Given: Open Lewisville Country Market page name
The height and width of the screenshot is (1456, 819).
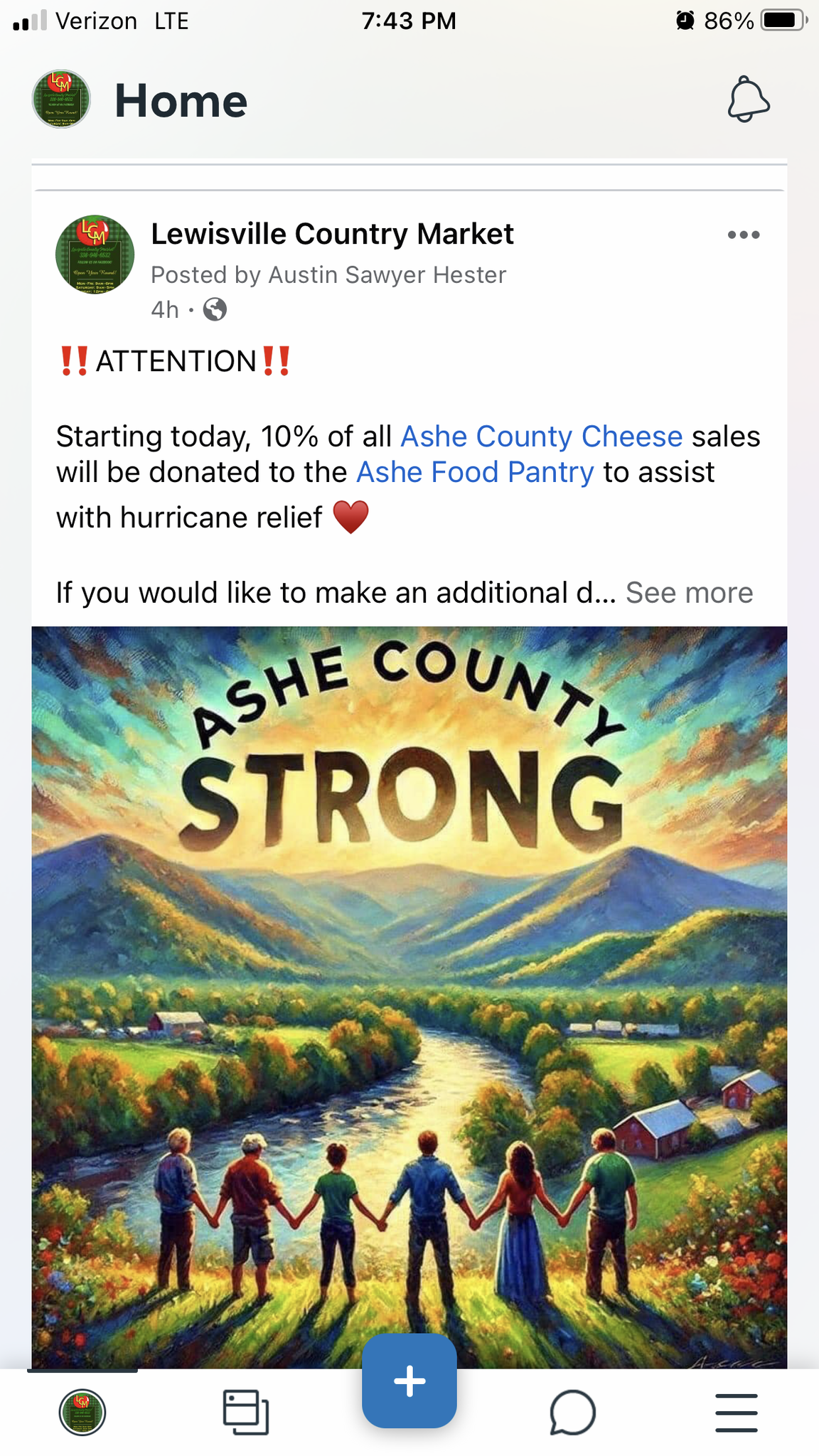Looking at the screenshot, I should point(332,234).
